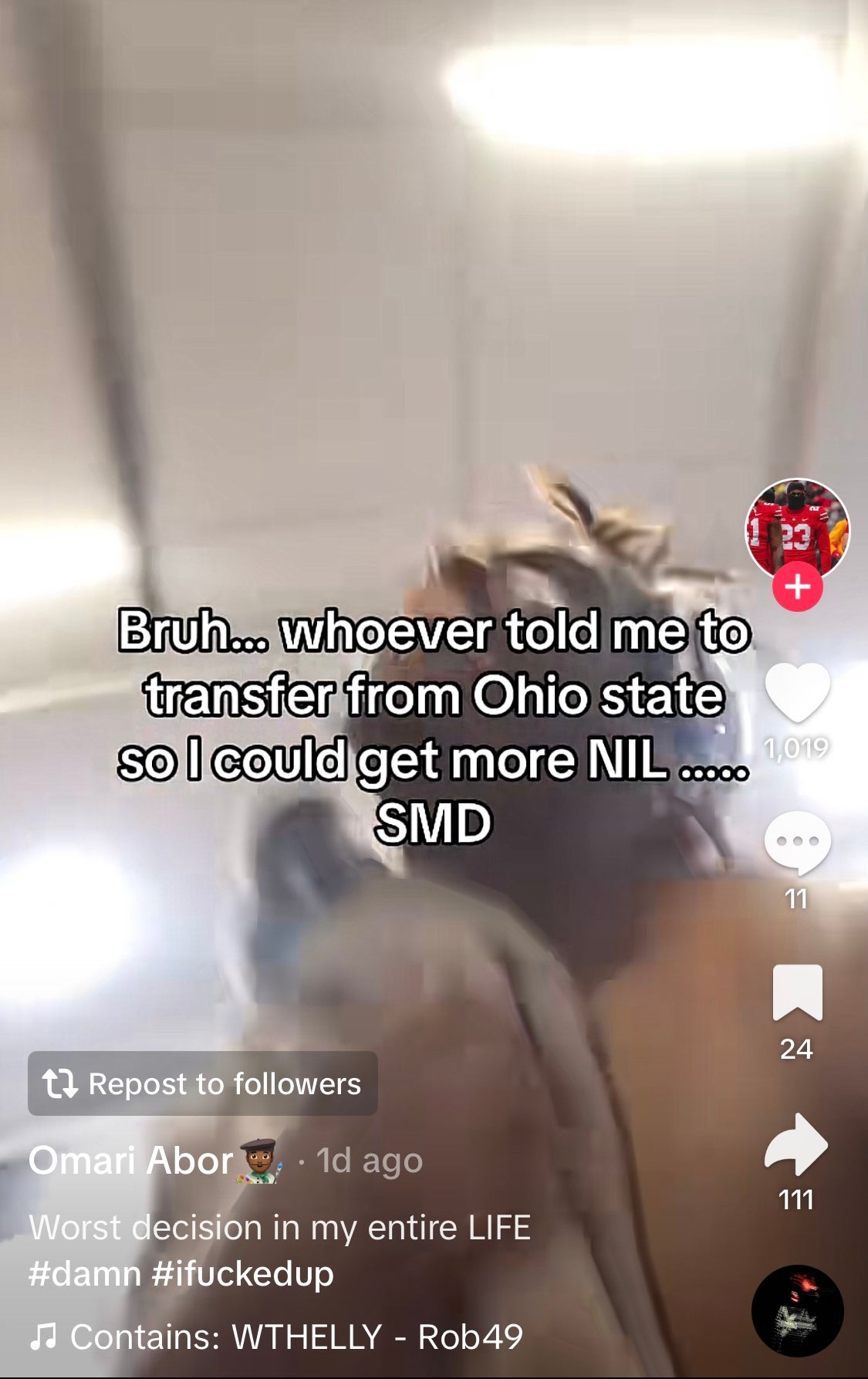Follow the creator with the plus button
This screenshot has height=1379, width=868.
tap(797, 587)
